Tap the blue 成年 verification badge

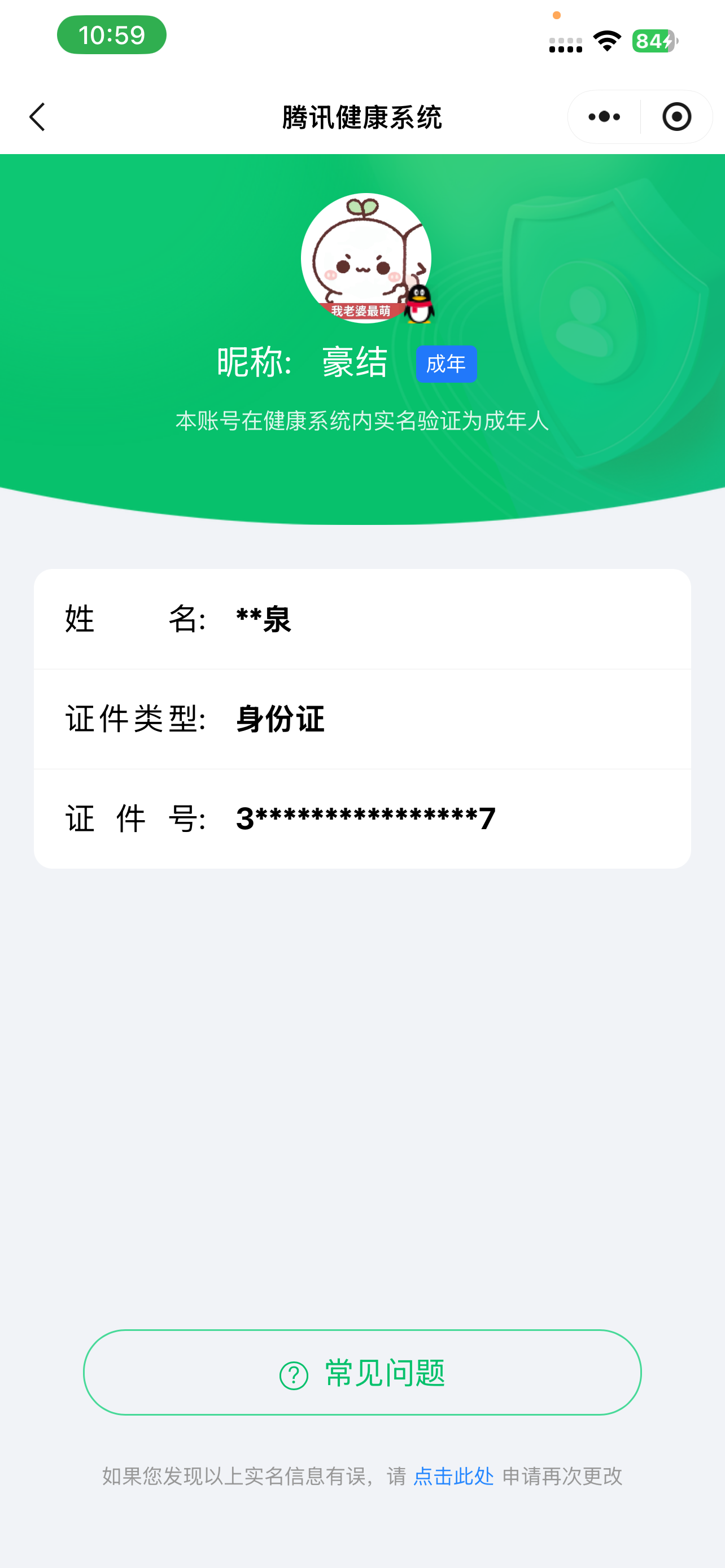tap(446, 363)
